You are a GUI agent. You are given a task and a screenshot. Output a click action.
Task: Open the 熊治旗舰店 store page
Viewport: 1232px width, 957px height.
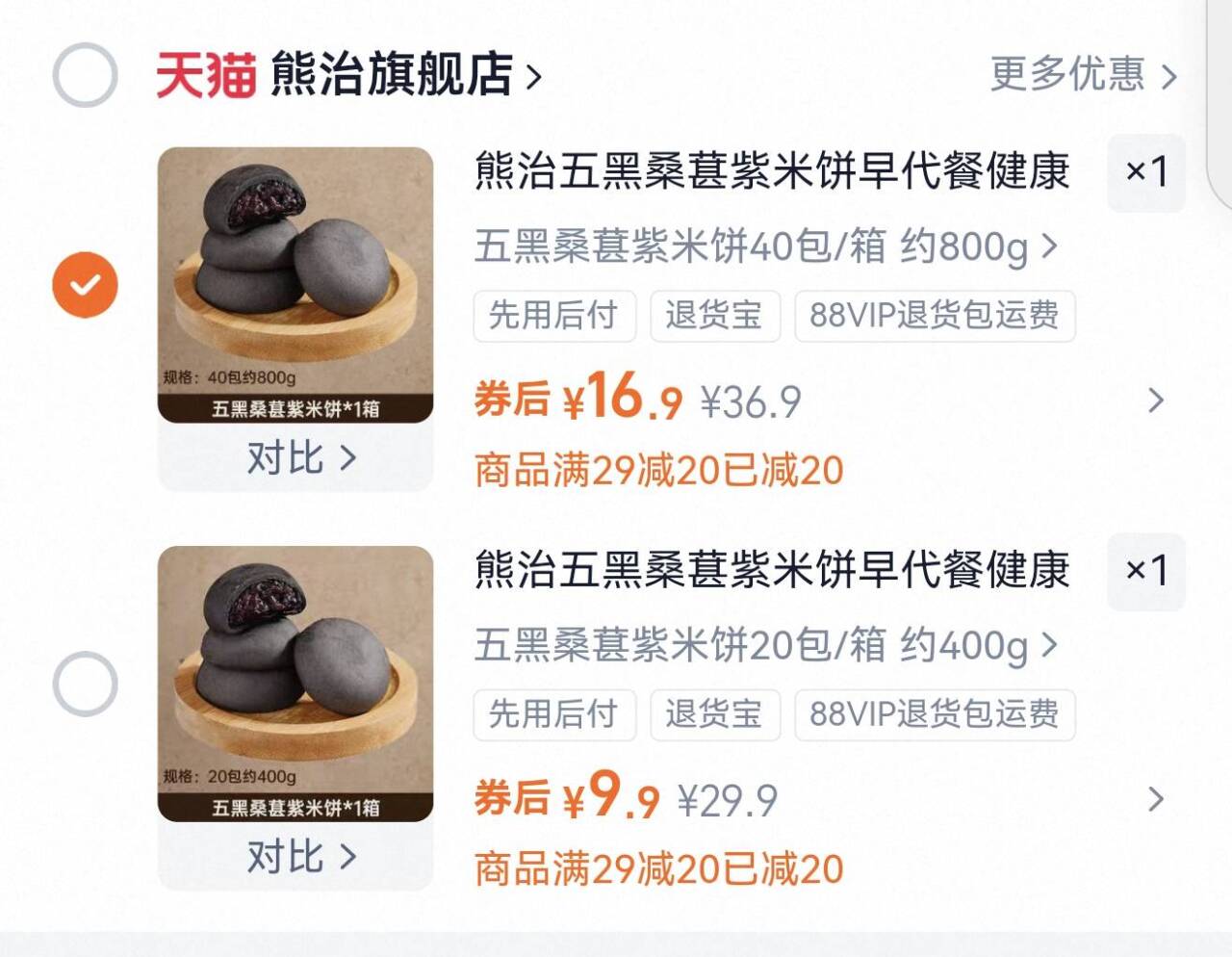click(404, 75)
